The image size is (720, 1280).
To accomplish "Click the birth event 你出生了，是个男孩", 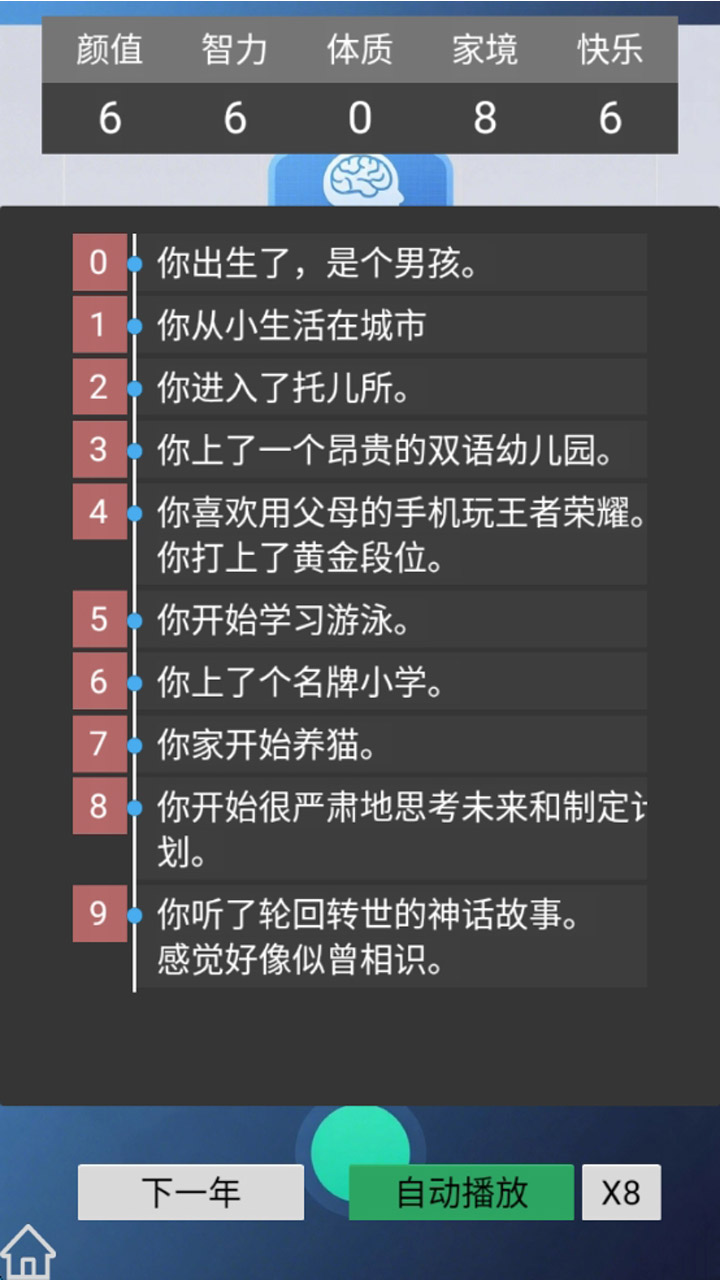I will pyautogui.click(x=300, y=262).
